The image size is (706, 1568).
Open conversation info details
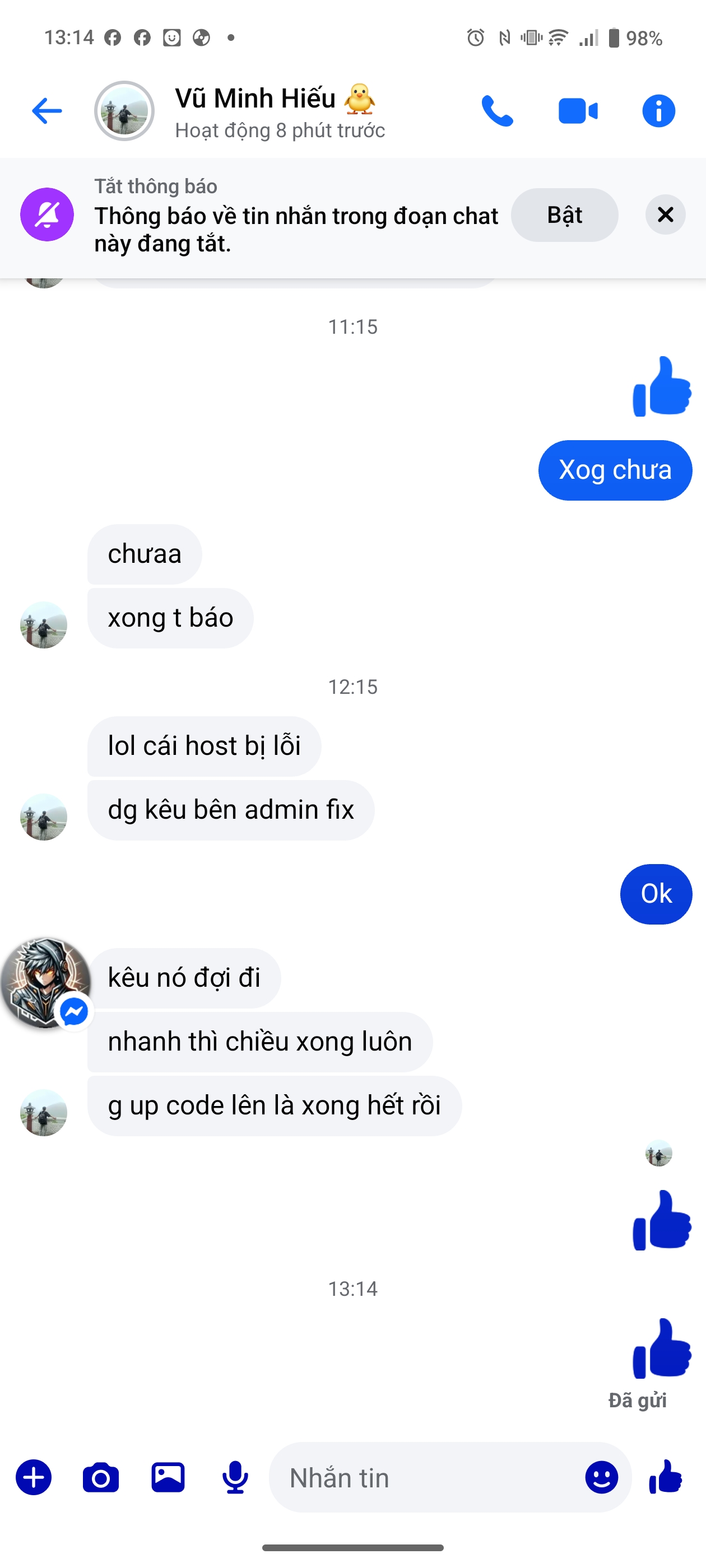coord(658,111)
